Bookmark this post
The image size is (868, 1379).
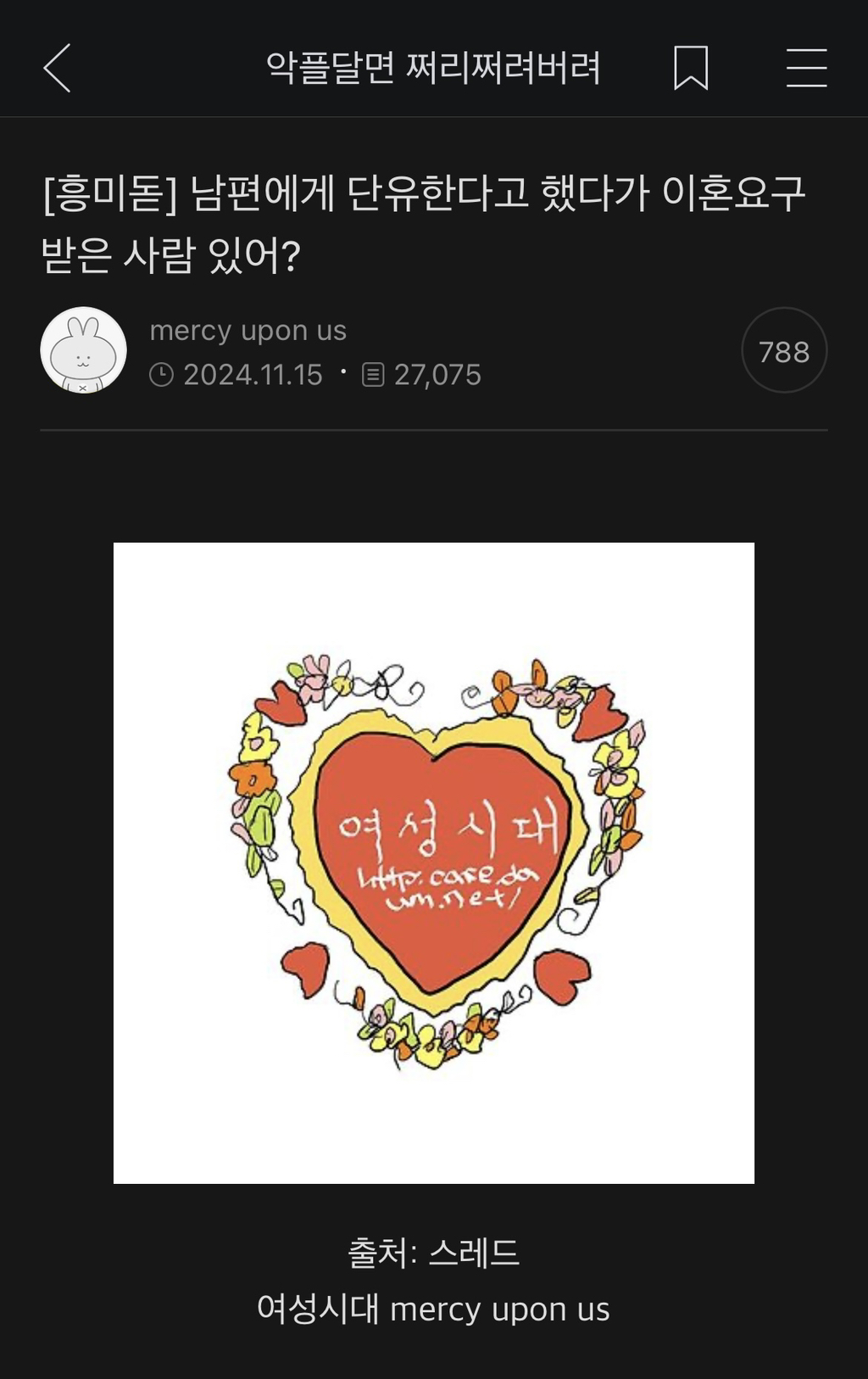(691, 68)
